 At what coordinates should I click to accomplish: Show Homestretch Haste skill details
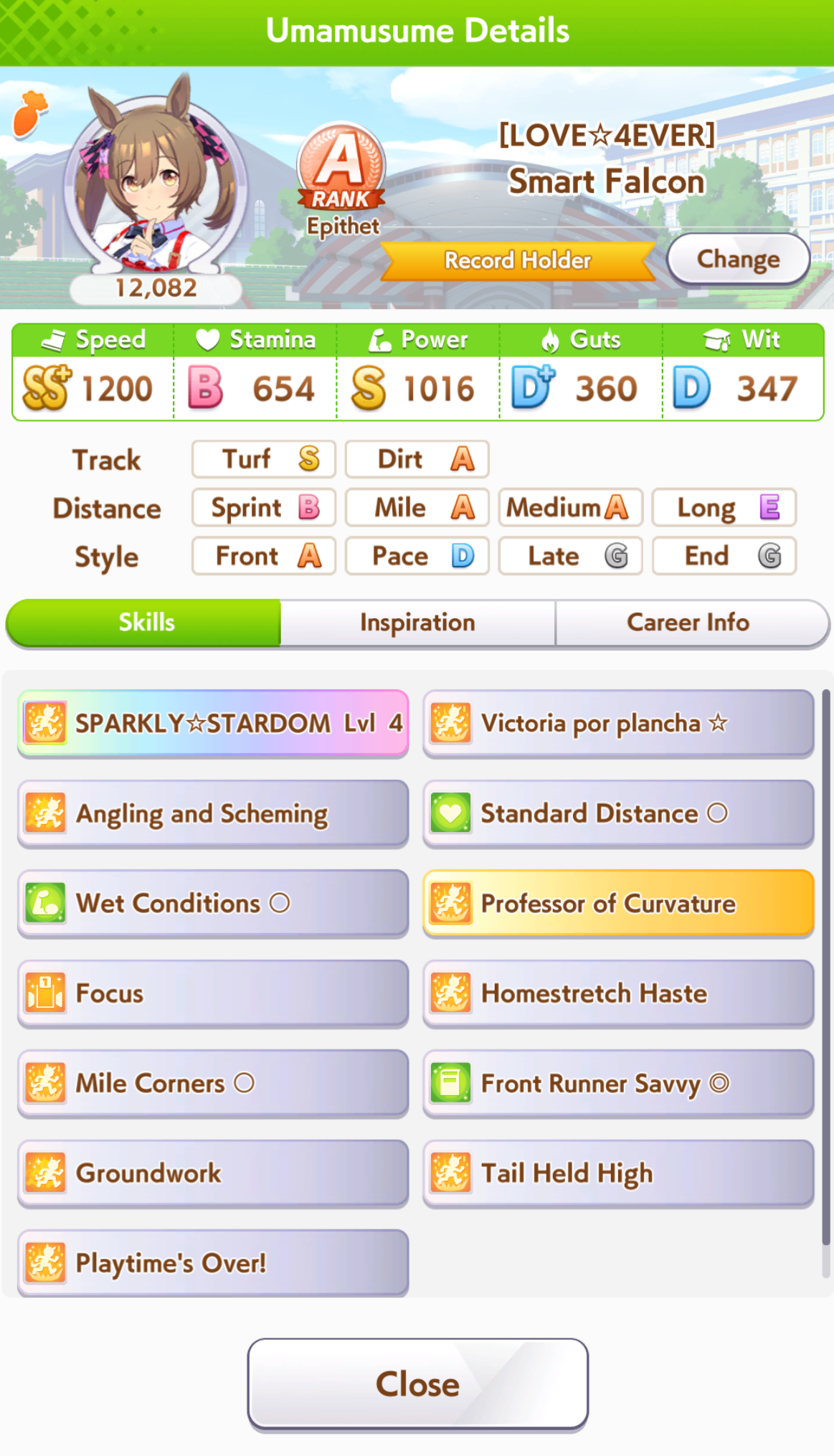click(618, 993)
